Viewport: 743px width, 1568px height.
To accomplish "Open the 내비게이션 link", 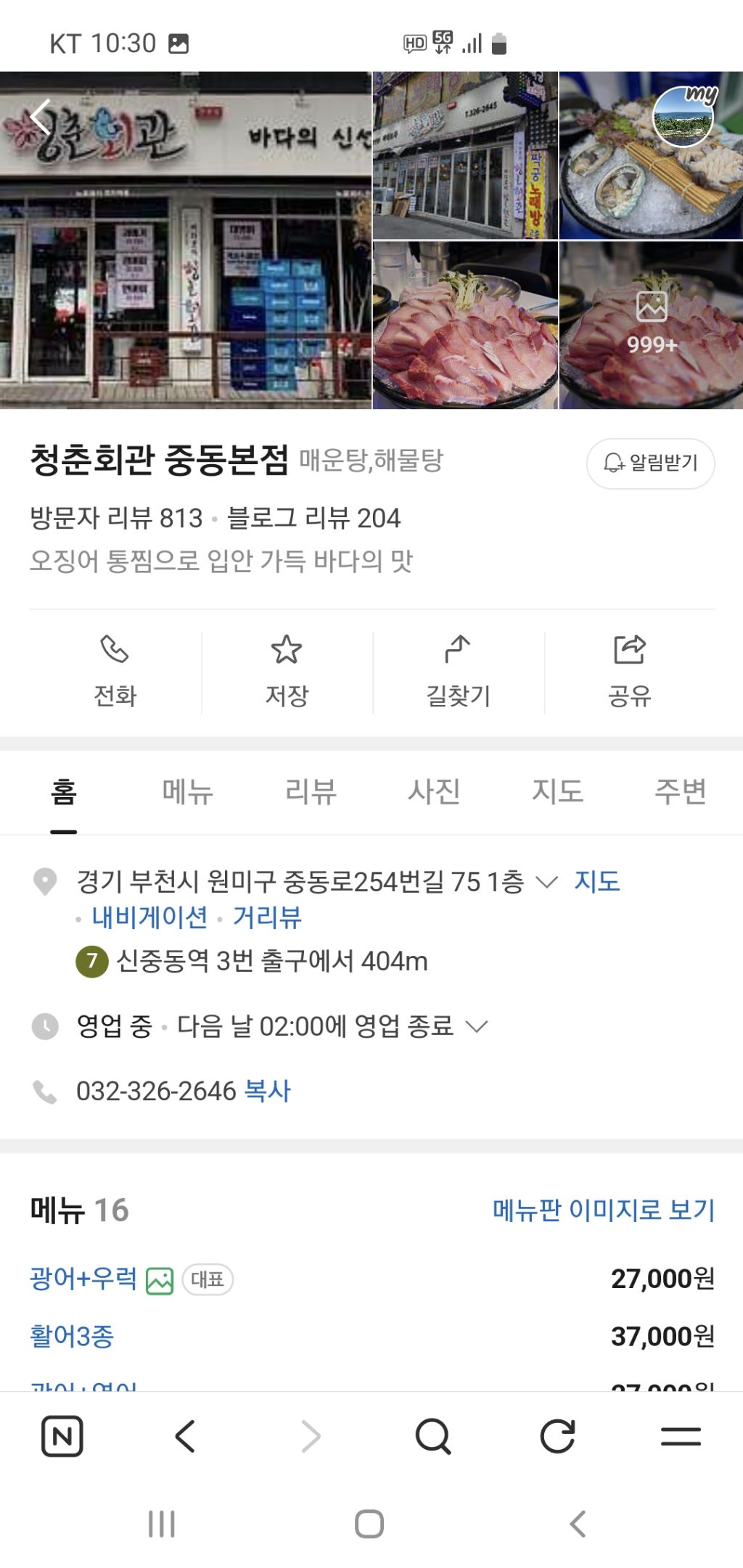I will coord(149,917).
